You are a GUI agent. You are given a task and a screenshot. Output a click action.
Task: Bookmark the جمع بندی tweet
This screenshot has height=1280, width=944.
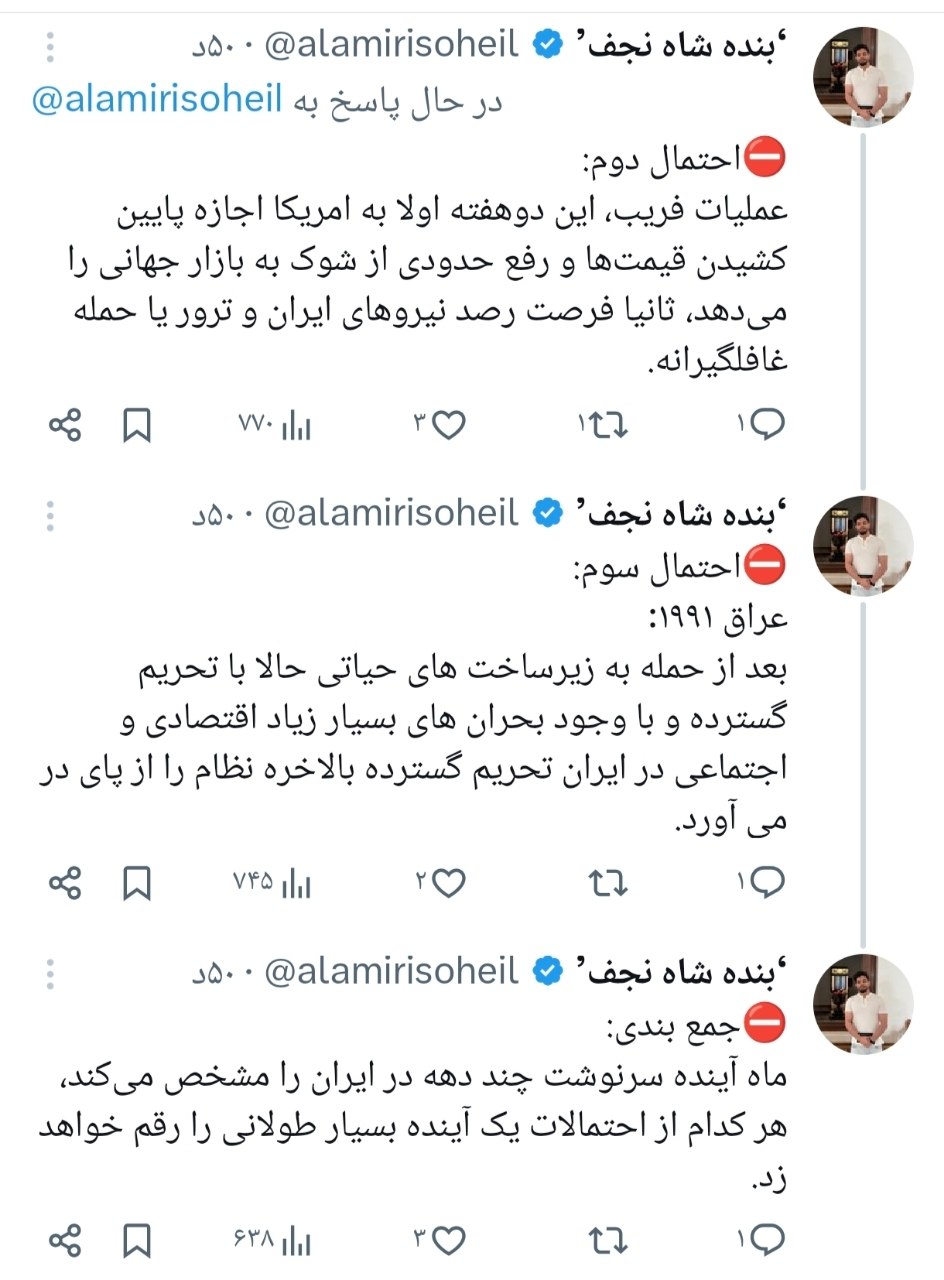tap(137, 1241)
